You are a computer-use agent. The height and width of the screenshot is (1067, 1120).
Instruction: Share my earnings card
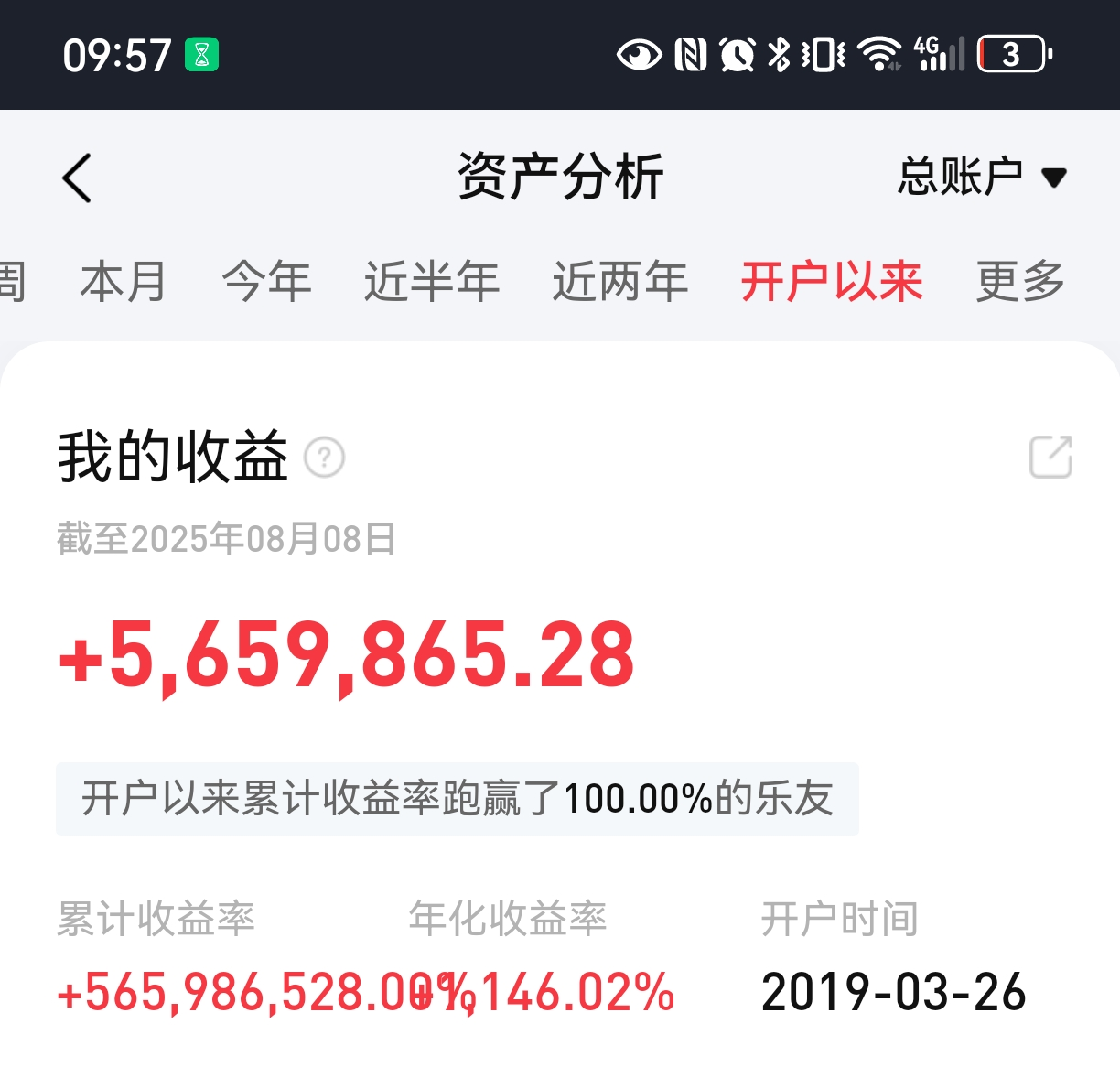pyautogui.click(x=1050, y=457)
